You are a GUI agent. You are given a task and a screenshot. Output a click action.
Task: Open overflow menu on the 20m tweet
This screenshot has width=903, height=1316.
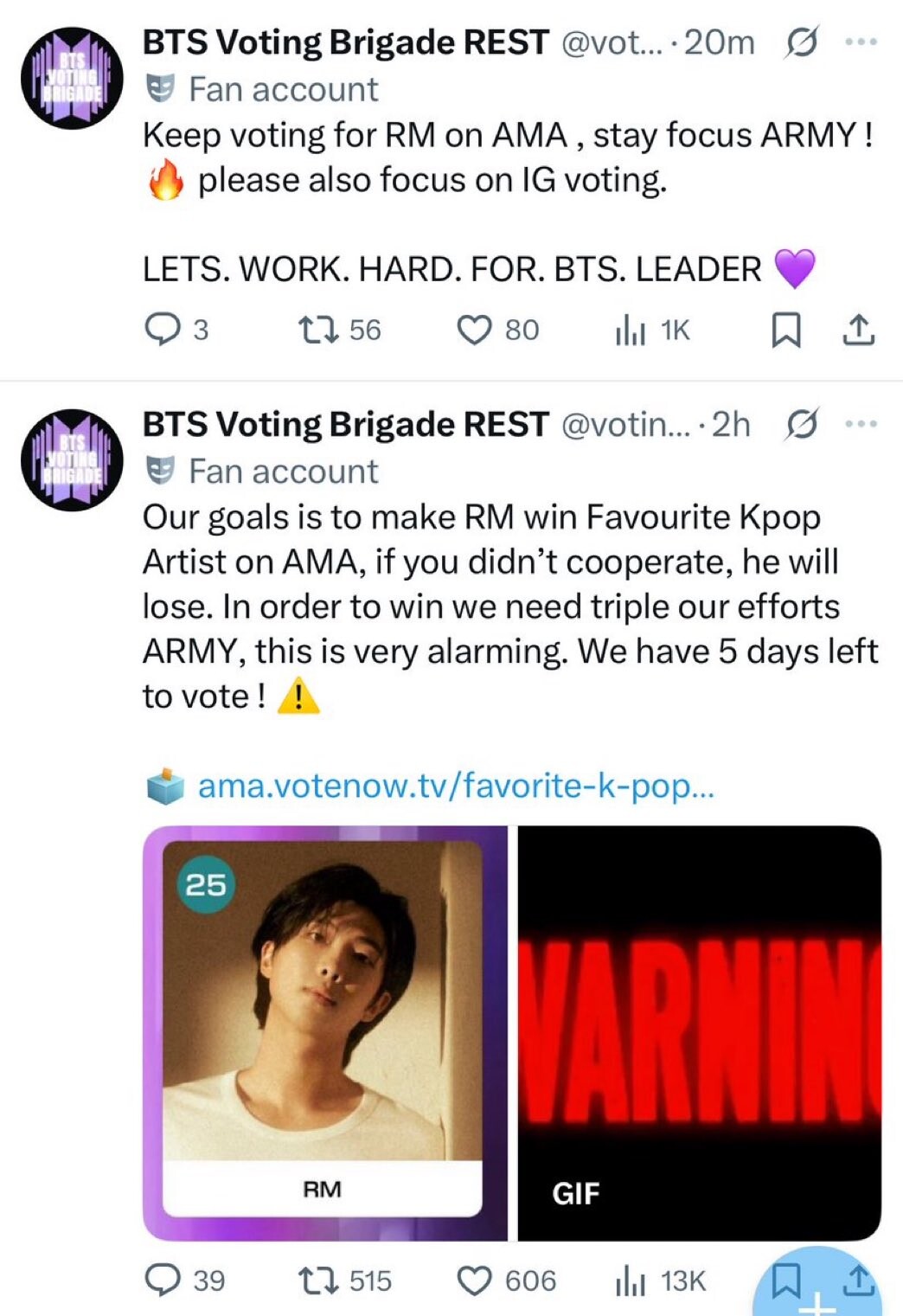861,42
